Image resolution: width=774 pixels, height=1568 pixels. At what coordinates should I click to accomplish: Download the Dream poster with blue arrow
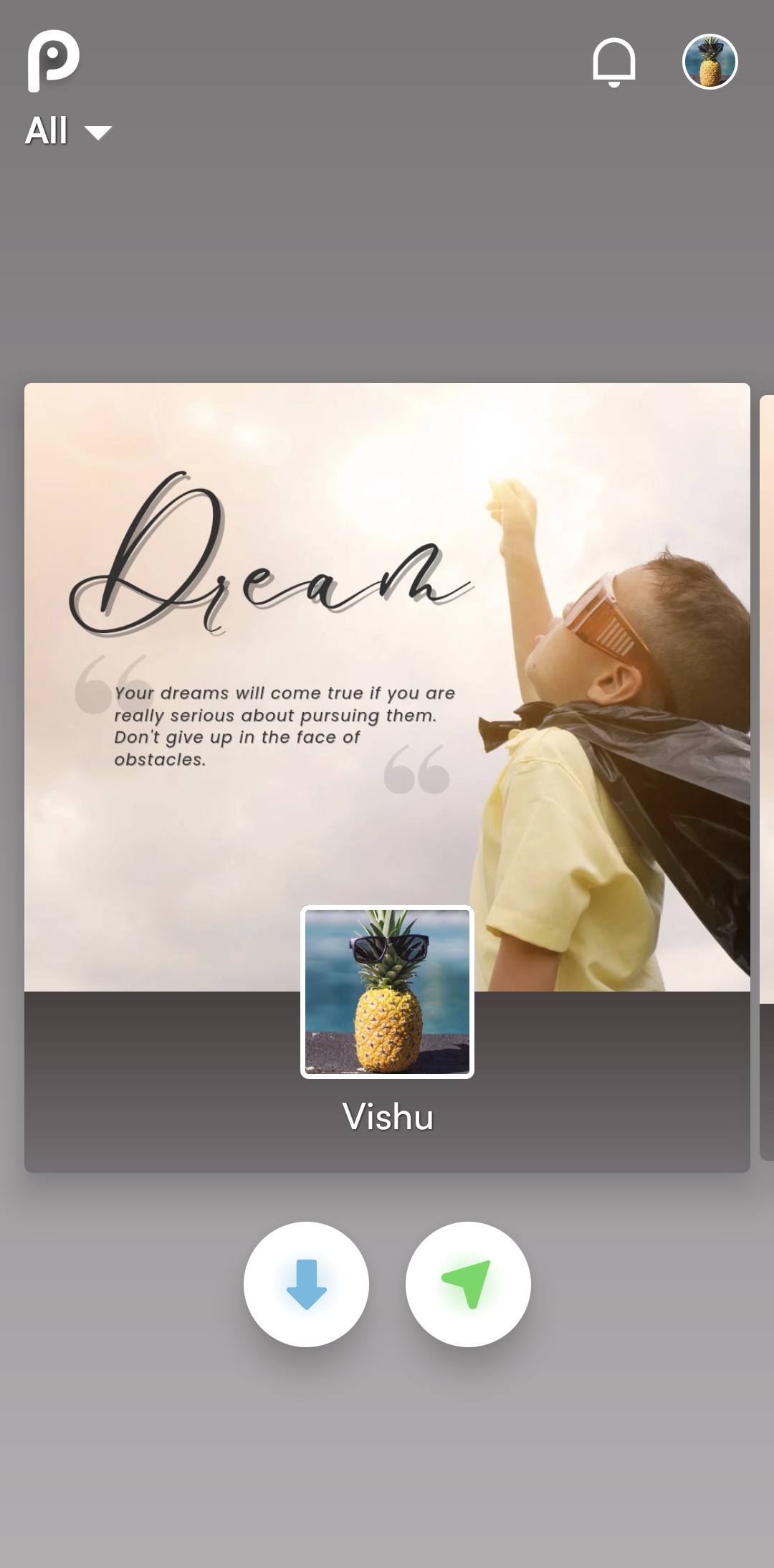(307, 1284)
